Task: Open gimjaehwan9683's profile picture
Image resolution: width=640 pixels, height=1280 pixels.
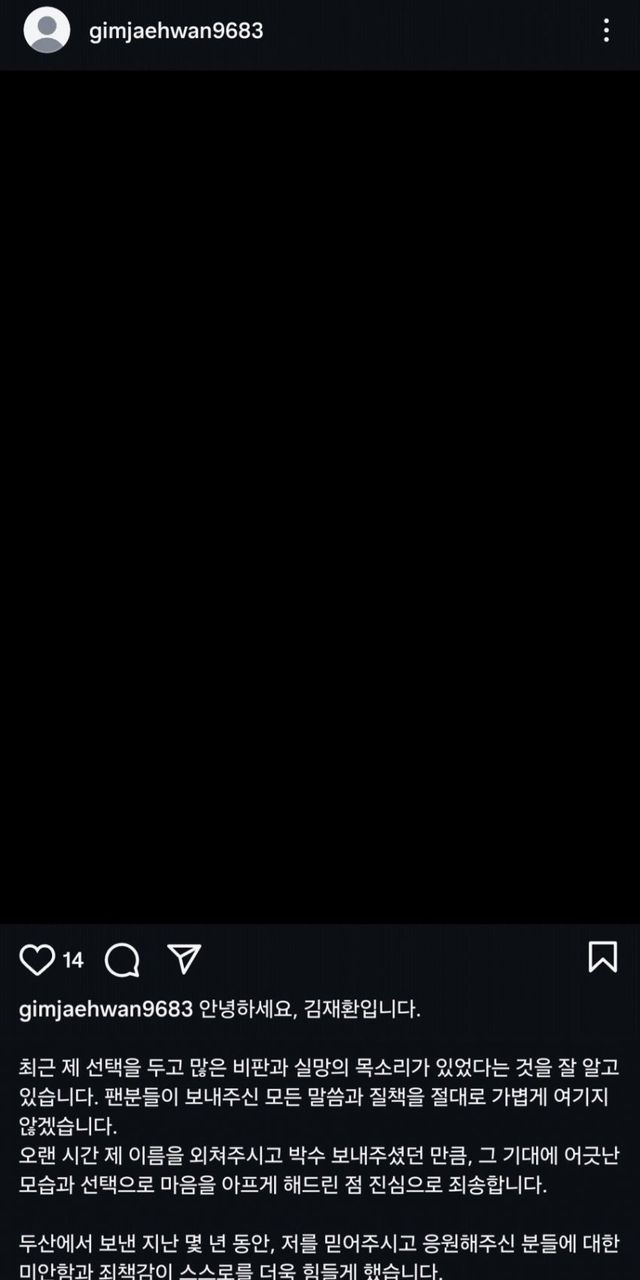Action: (47, 30)
